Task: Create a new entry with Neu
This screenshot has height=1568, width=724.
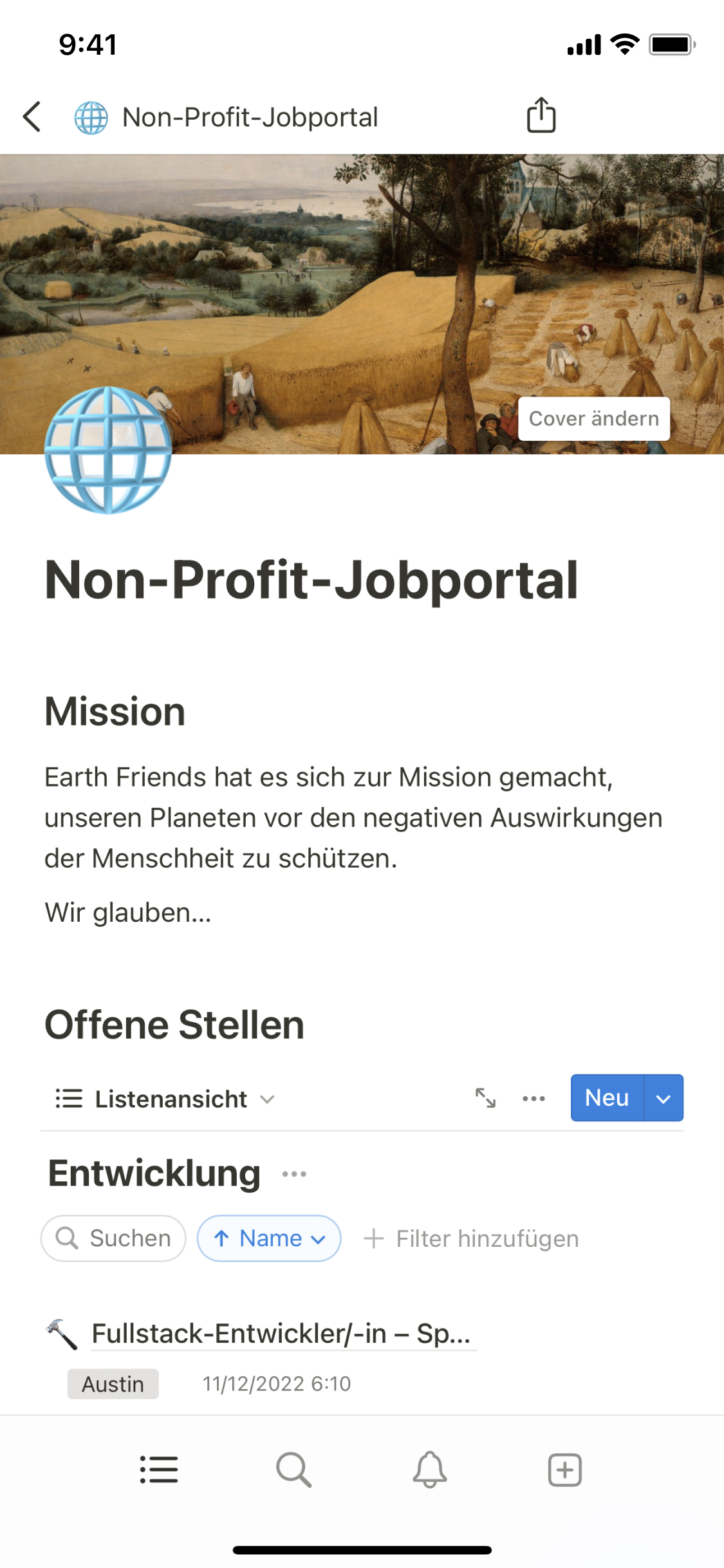Action: [x=606, y=1098]
